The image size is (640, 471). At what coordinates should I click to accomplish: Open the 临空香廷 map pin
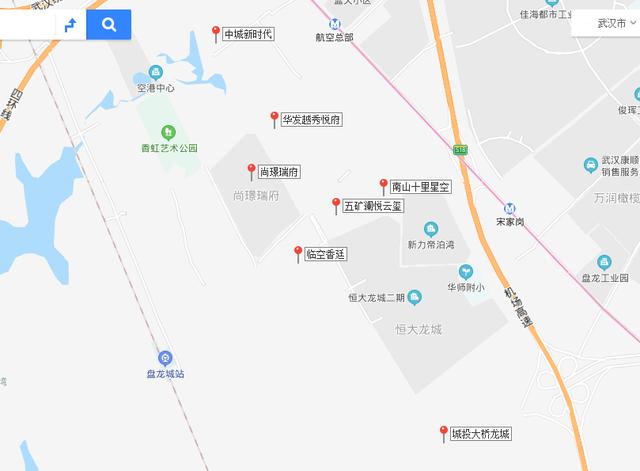pyautogui.click(x=298, y=254)
